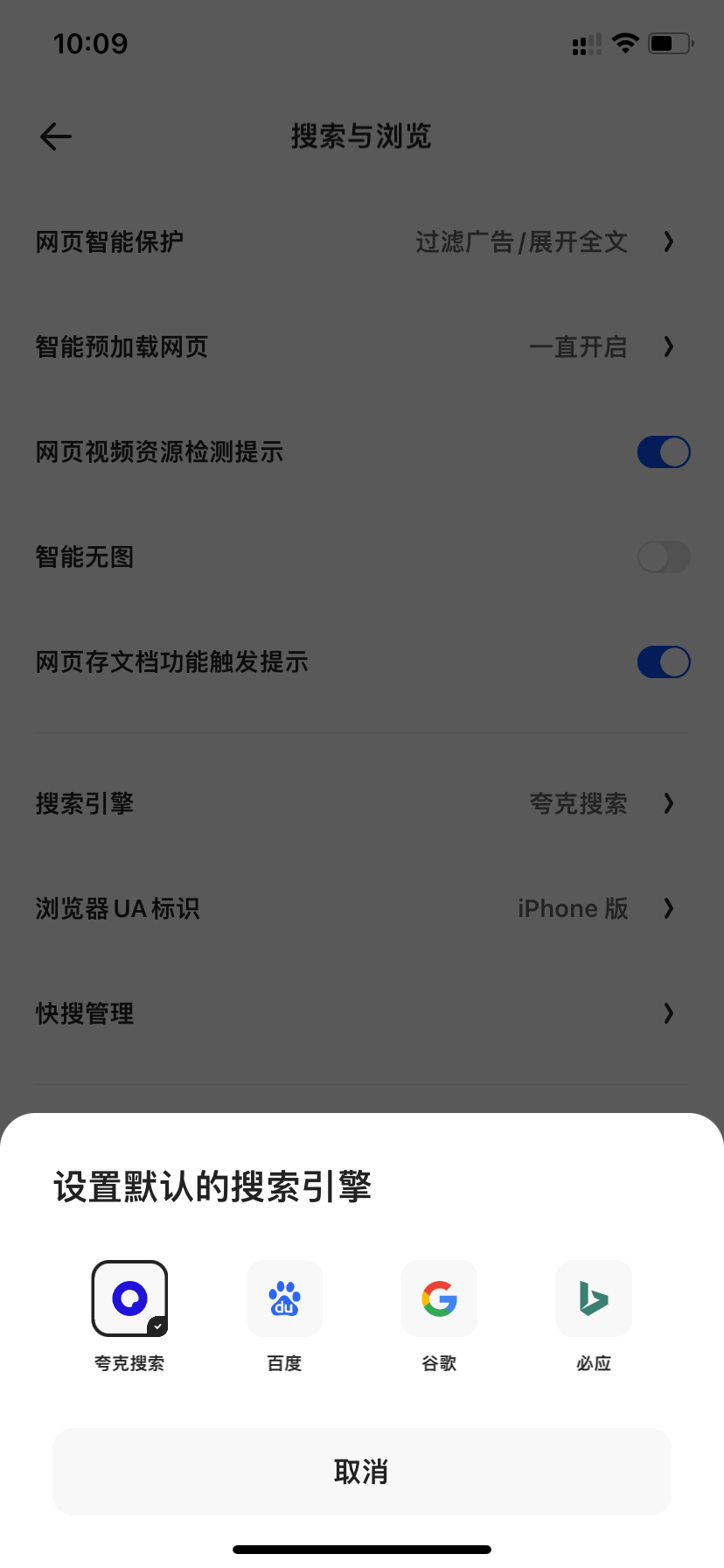The image size is (724, 1568).
Task: Click the checkmark badge on Quark Search
Action: pyautogui.click(x=158, y=1328)
